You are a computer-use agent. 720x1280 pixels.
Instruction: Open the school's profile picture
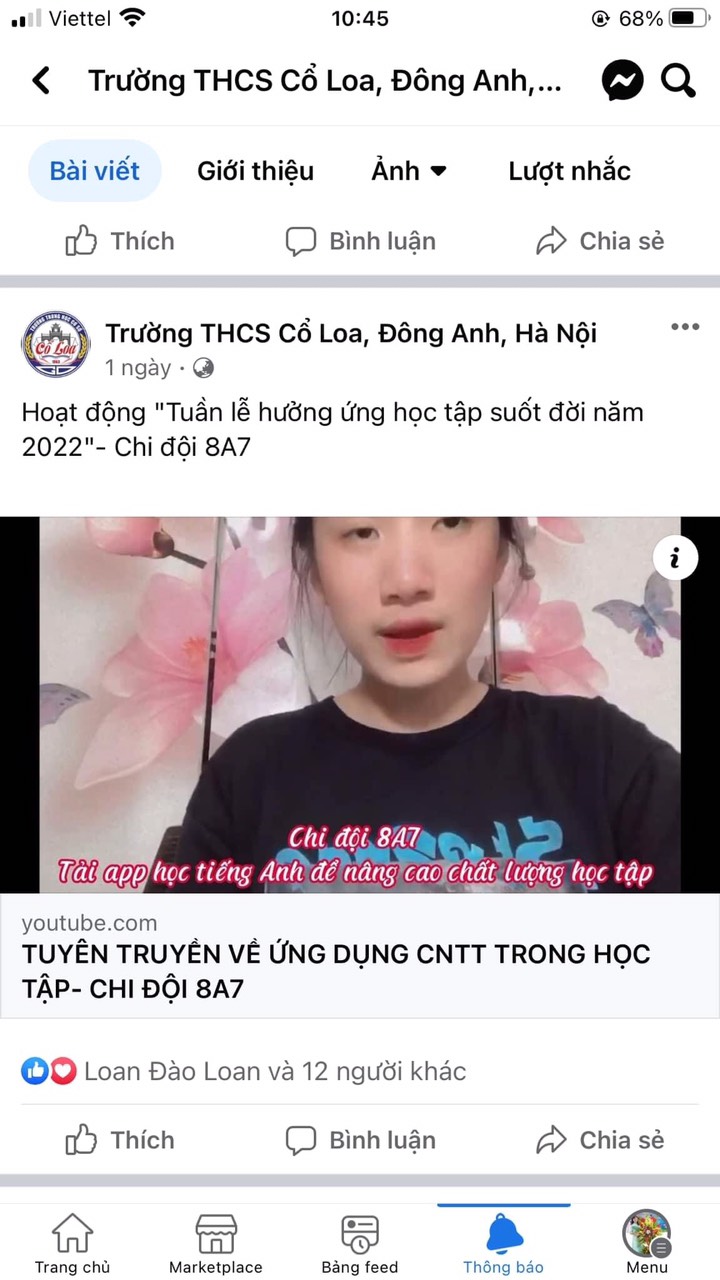(55, 349)
